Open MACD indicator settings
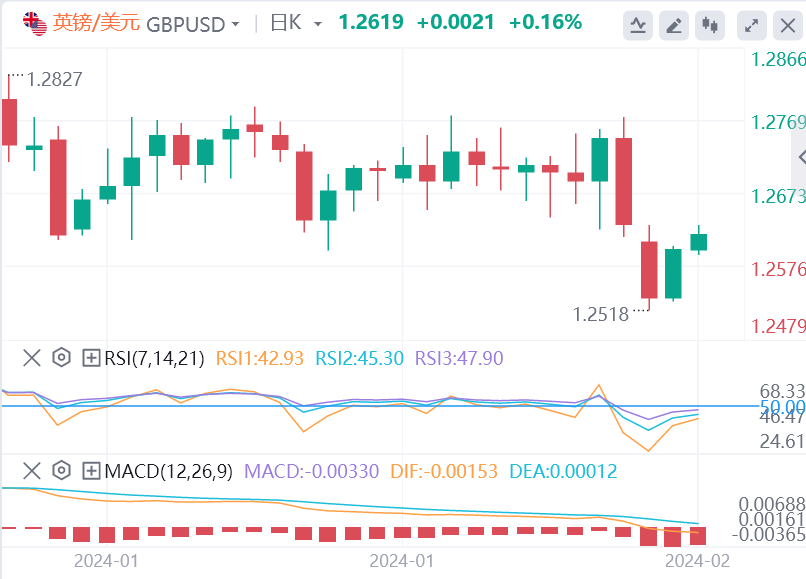806x579 pixels. (61, 470)
